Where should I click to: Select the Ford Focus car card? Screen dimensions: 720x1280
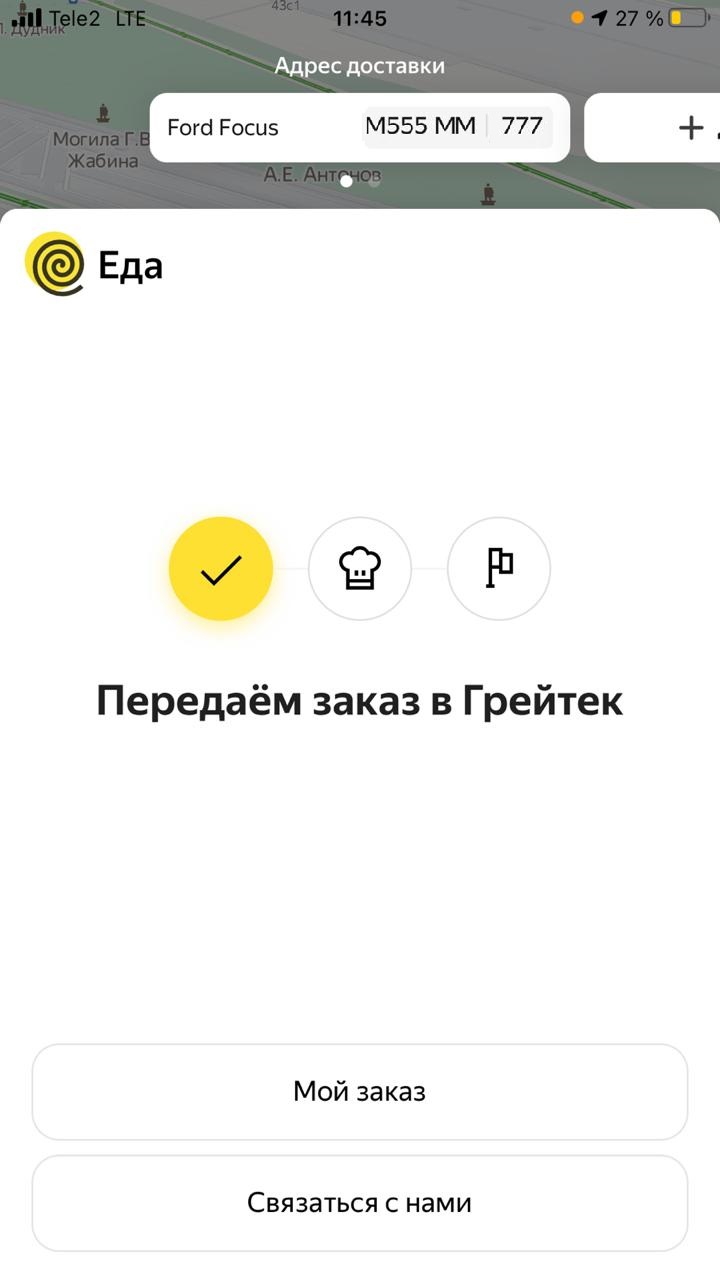(360, 127)
